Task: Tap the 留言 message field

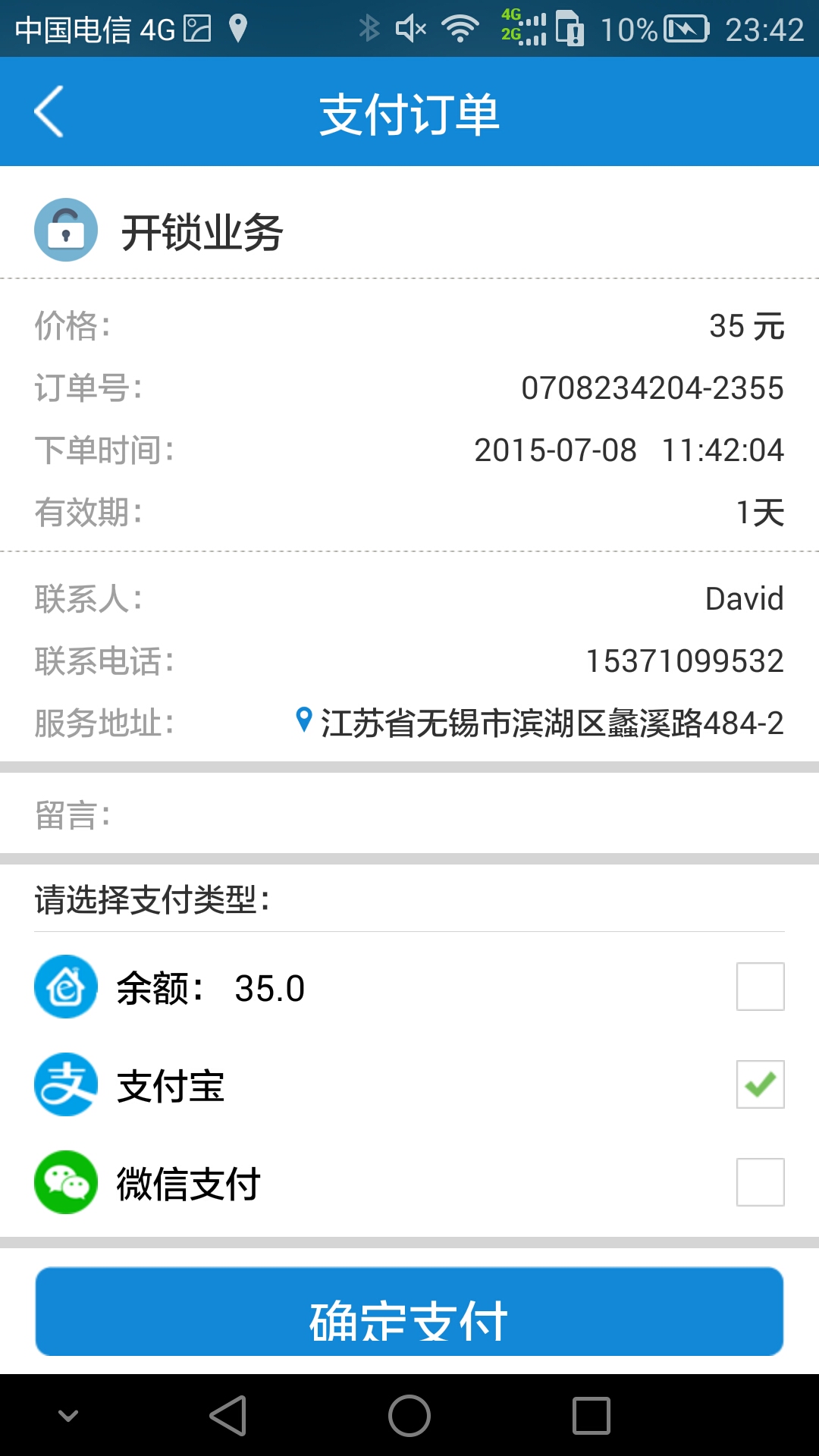Action: click(x=409, y=816)
